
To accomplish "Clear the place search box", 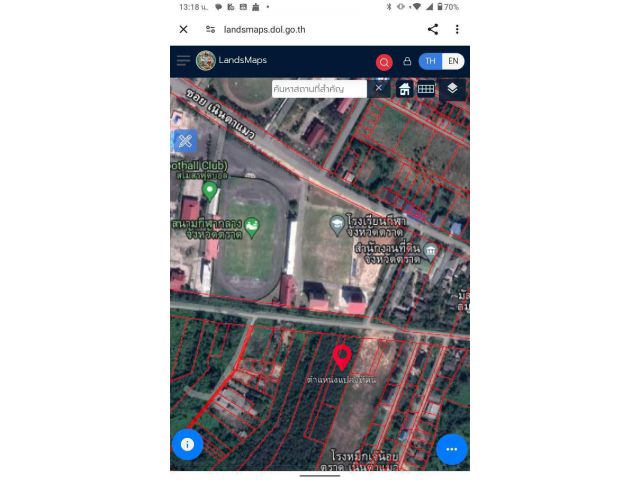I will click(379, 88).
